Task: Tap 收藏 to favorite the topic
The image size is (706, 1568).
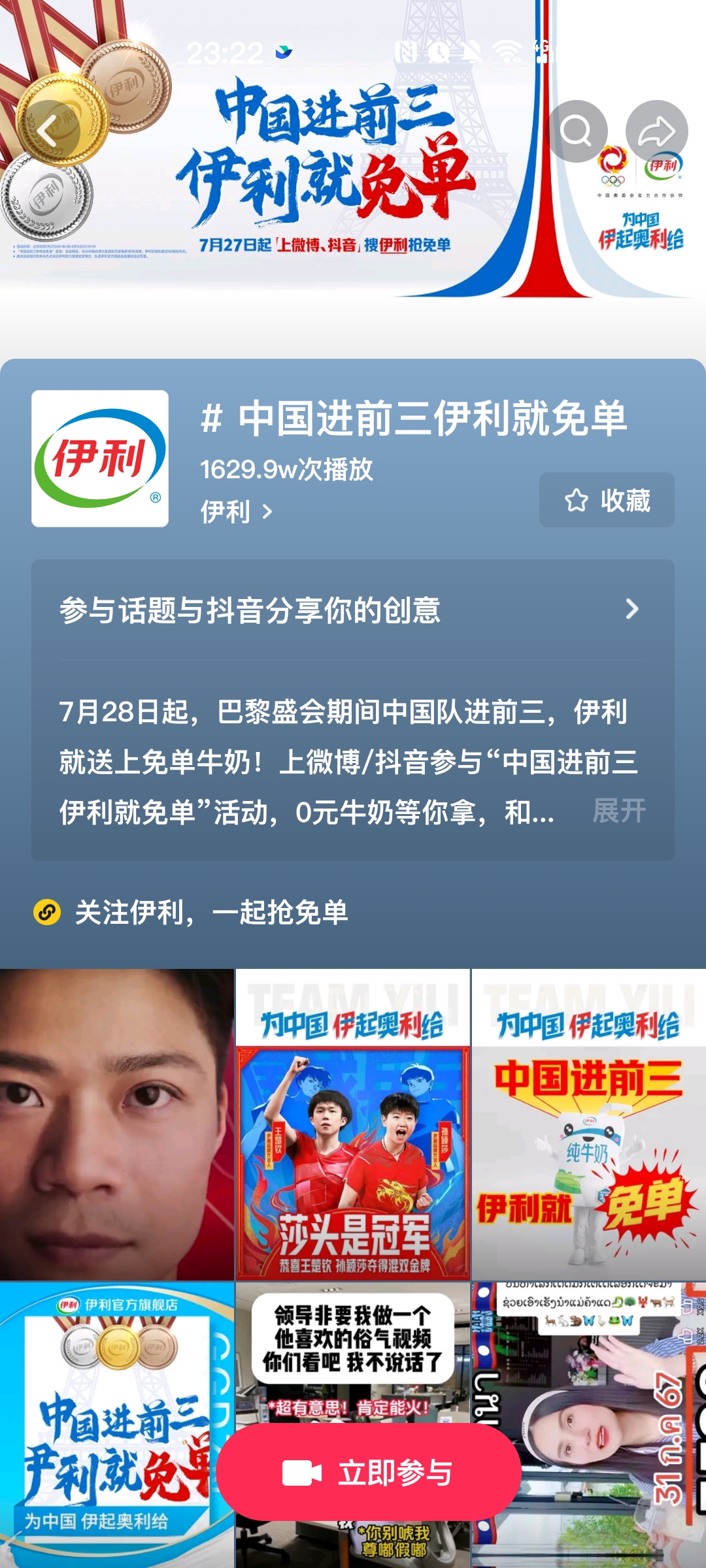Action: (607, 500)
